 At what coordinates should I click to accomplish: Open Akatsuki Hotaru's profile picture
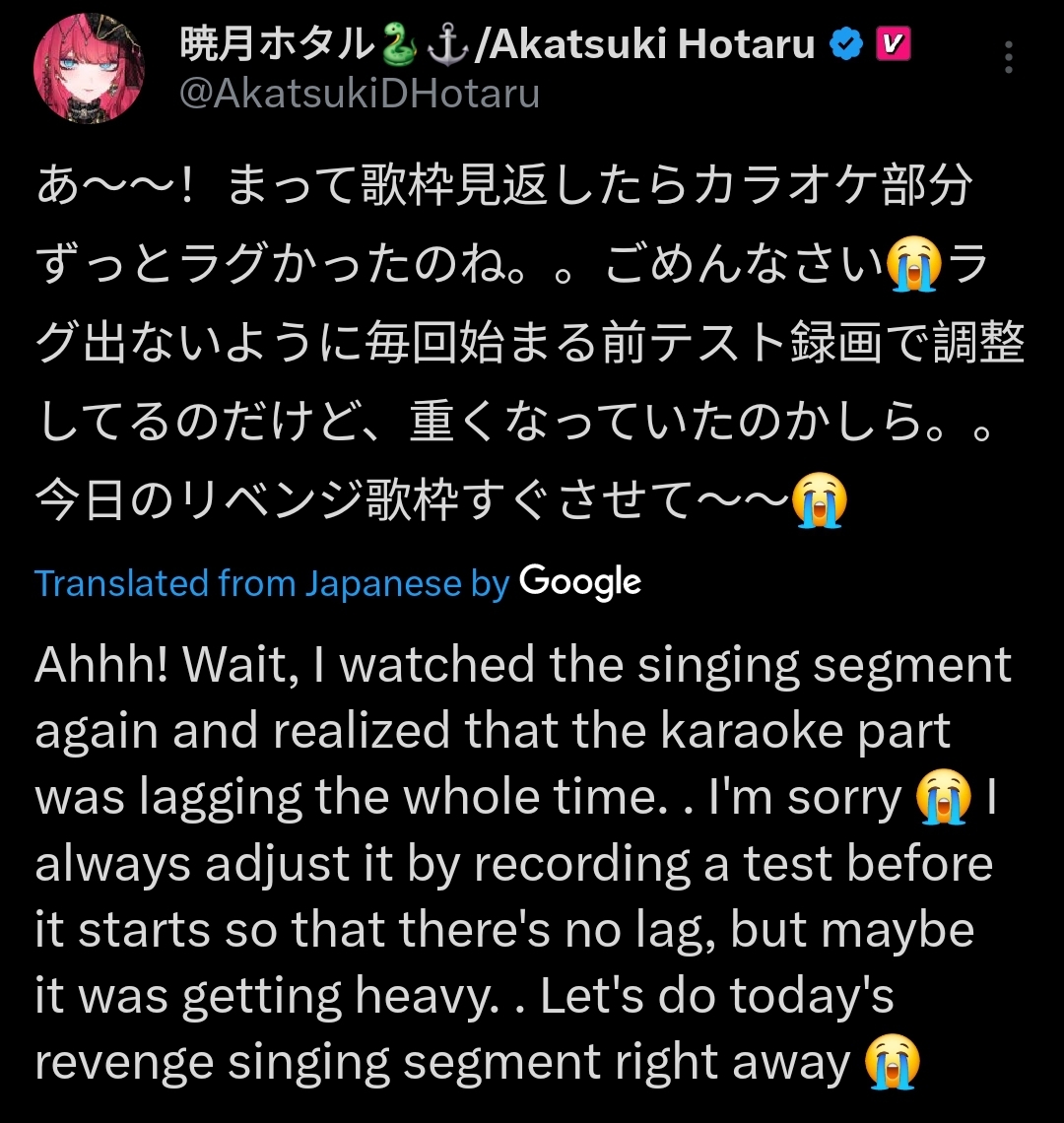90,69
